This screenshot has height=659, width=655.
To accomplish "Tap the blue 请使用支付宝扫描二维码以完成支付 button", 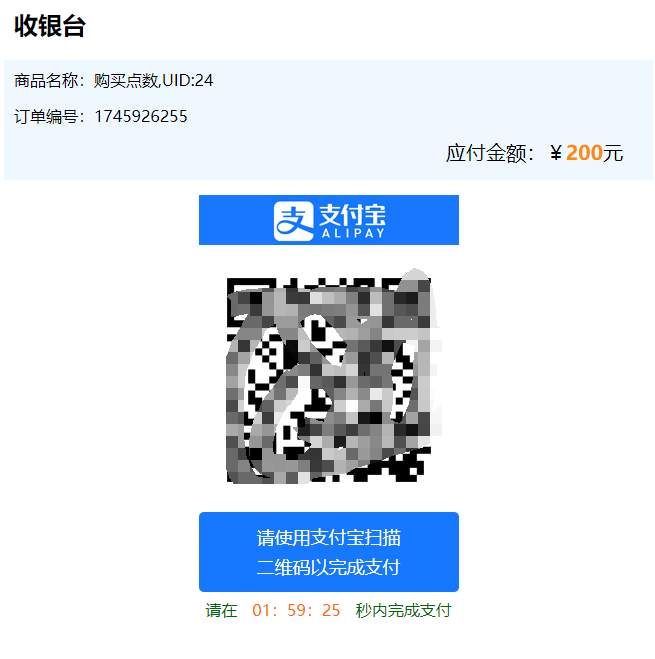I will click(328, 552).
